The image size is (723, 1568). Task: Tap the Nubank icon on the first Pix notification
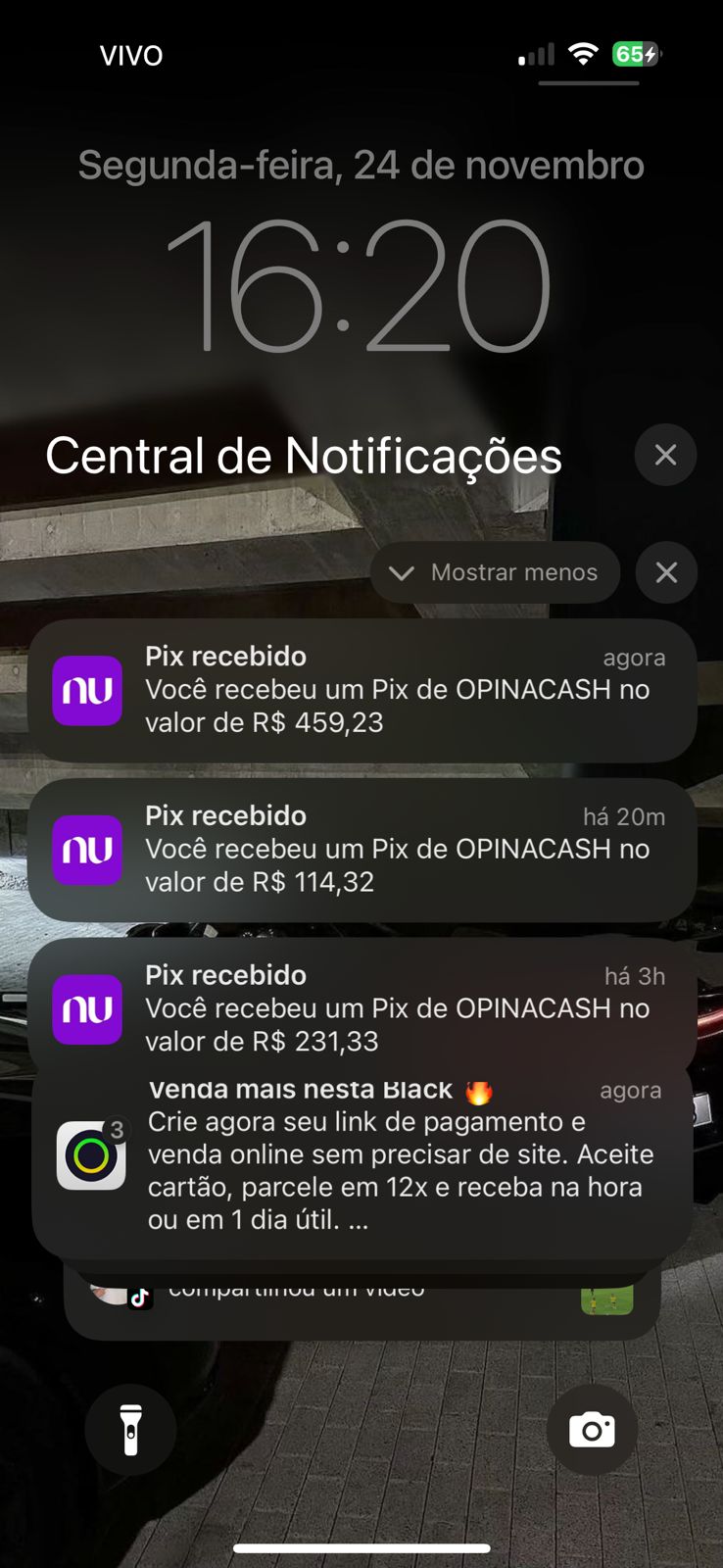87,691
